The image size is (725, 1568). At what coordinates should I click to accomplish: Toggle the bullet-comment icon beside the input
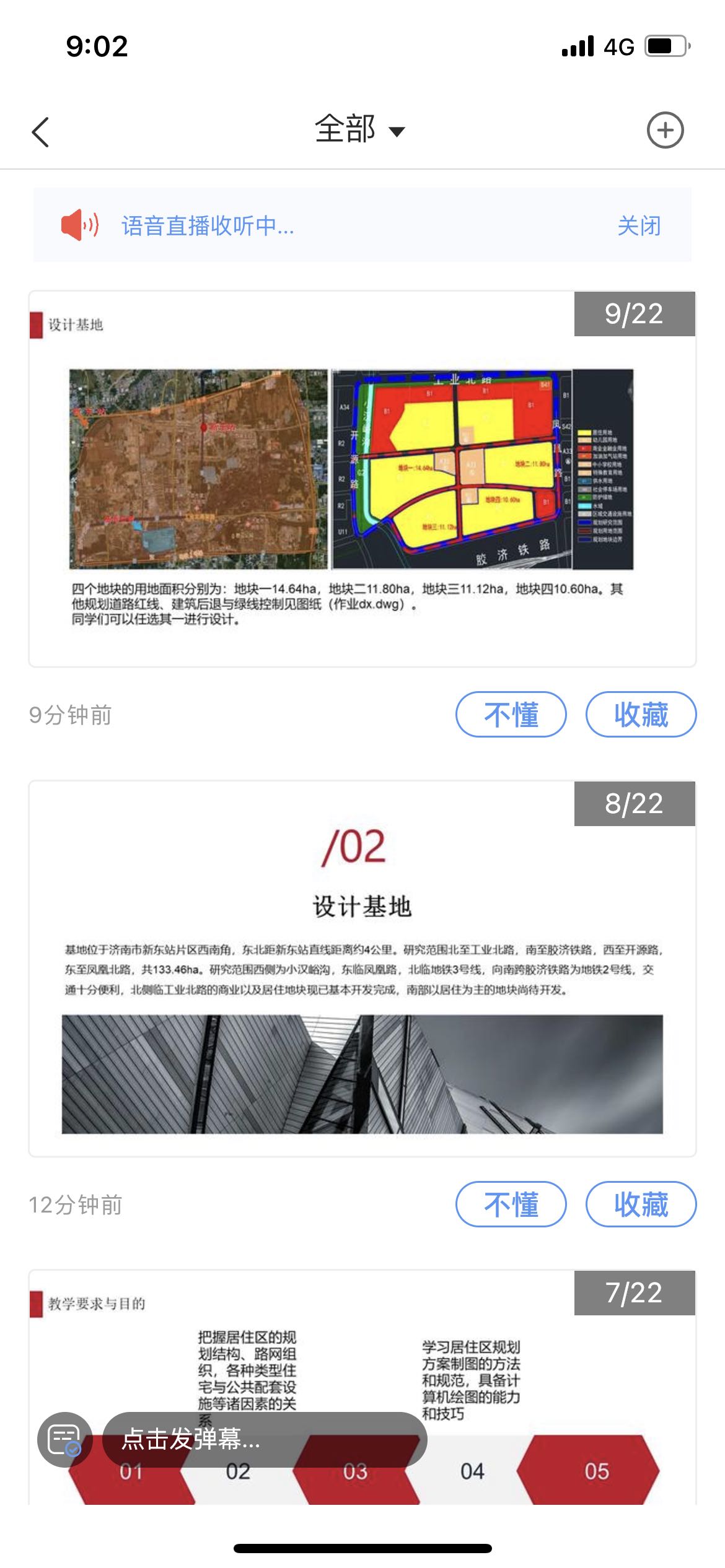64,1440
